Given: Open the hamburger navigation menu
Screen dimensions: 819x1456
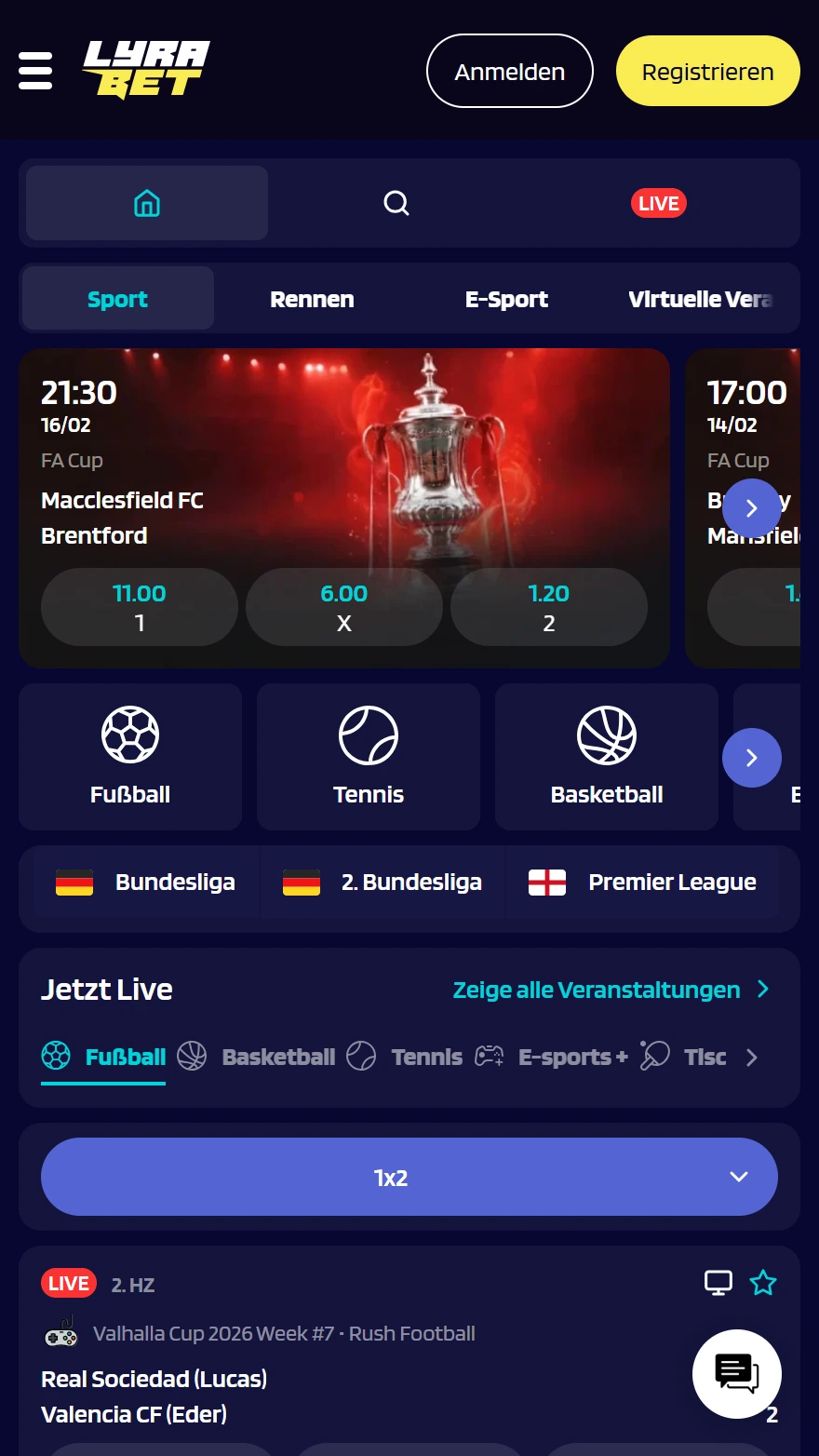Looking at the screenshot, I should pyautogui.click(x=34, y=70).
